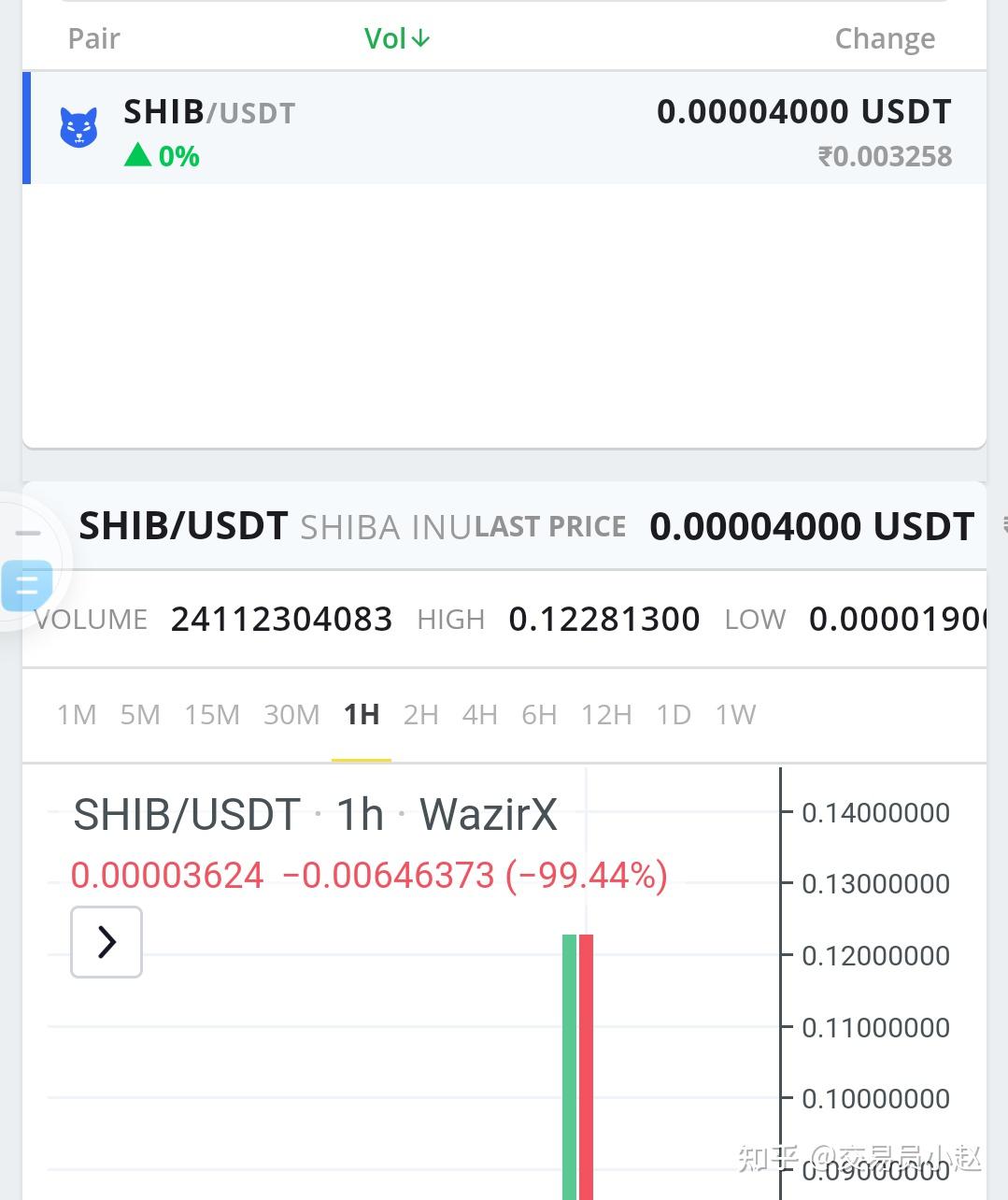Select the 12H interval

(605, 715)
